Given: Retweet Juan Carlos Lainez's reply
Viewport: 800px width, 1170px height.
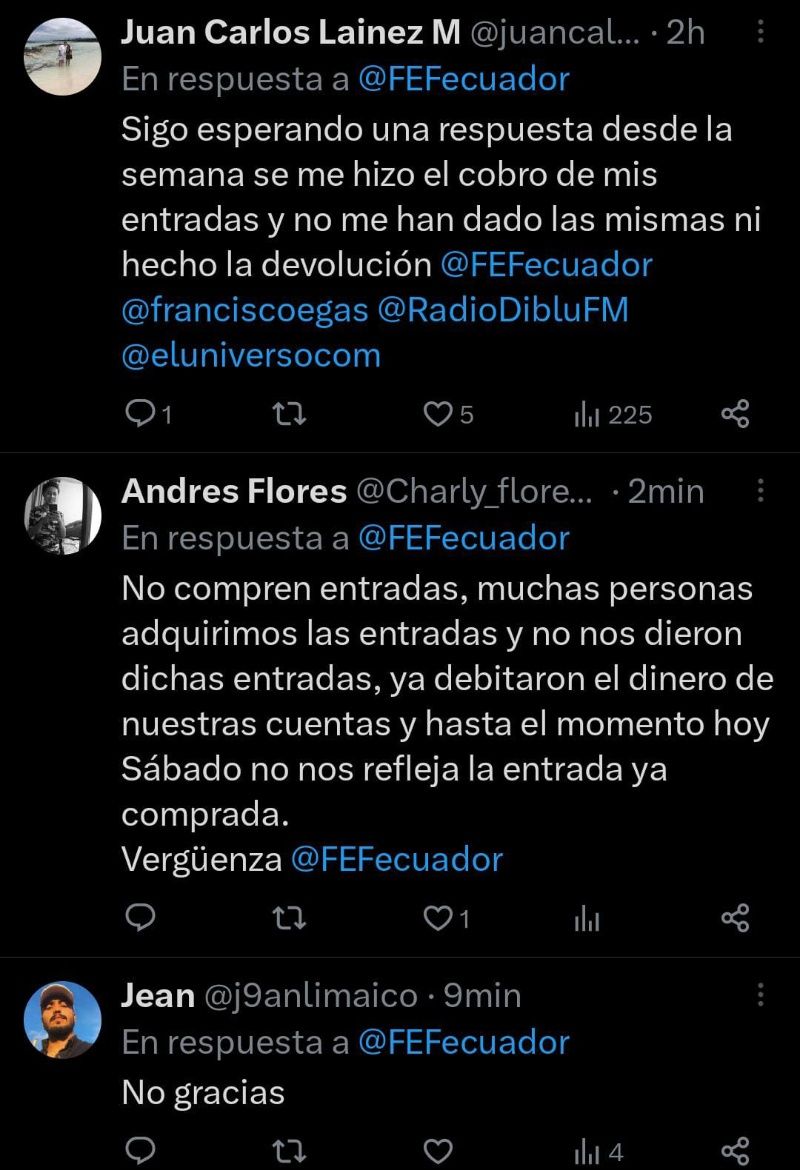Looking at the screenshot, I should pos(289,414).
